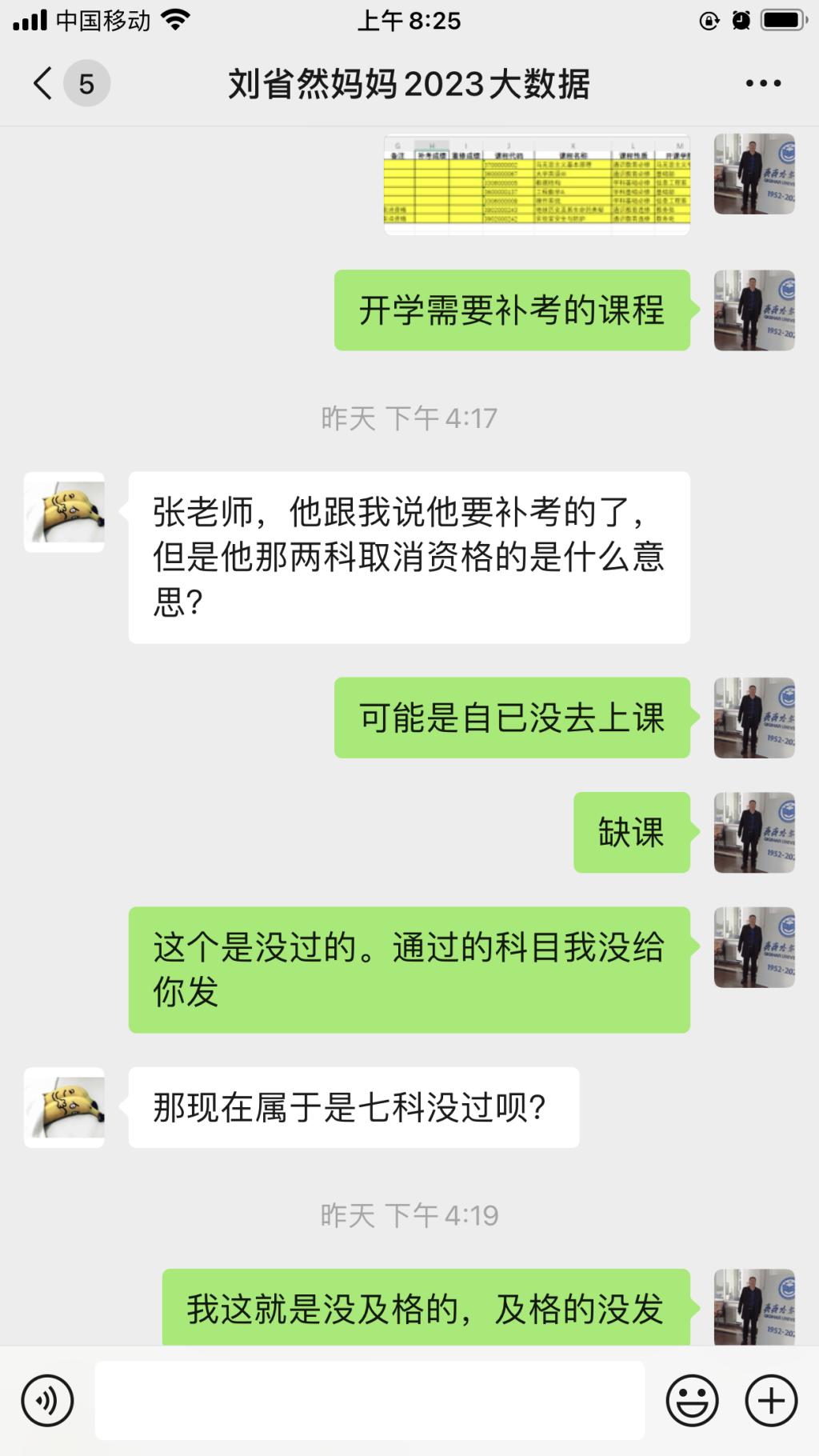Open the spreadsheet image in chat
This screenshot has width=819, height=1456.
pos(537,184)
